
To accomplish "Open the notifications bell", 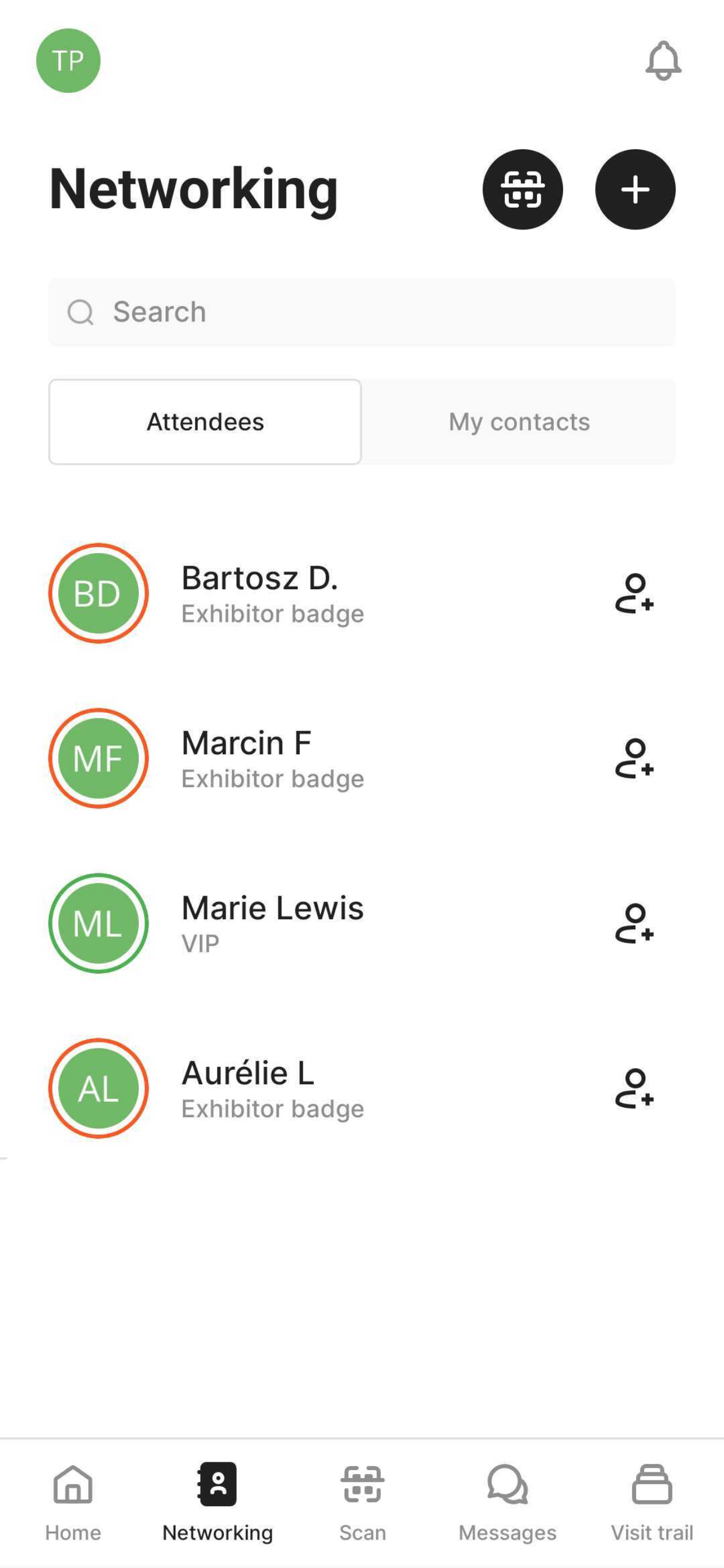I will [x=663, y=61].
